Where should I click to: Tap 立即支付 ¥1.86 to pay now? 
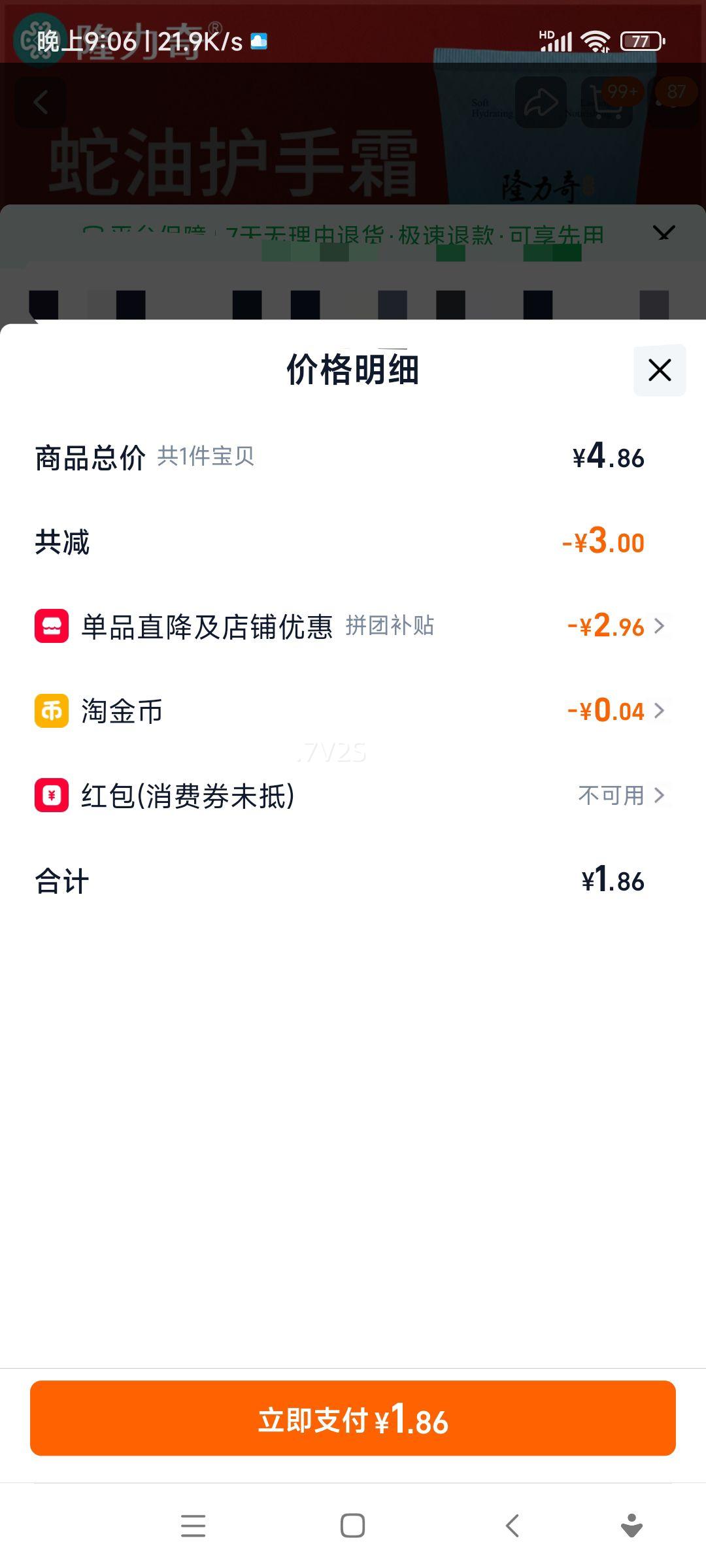pos(353,1418)
